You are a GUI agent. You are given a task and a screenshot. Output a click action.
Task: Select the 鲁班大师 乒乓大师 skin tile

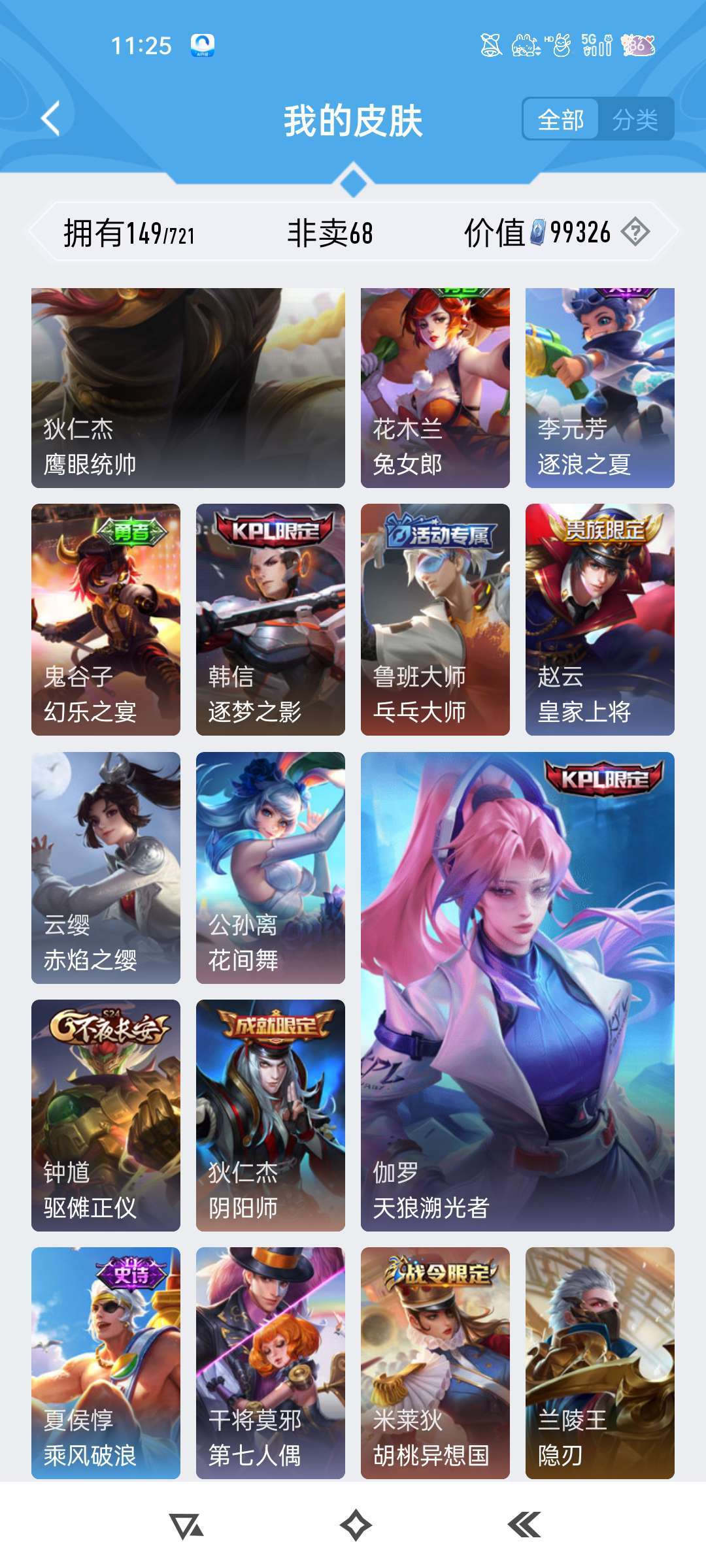coord(435,619)
